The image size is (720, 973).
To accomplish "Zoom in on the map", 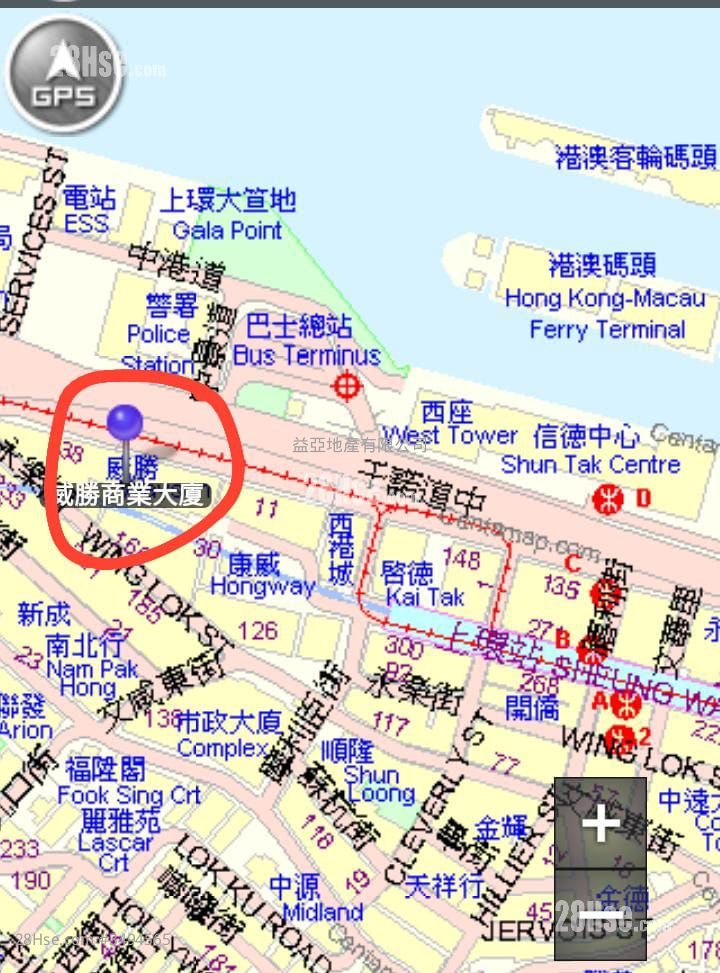I will pyautogui.click(x=600, y=824).
